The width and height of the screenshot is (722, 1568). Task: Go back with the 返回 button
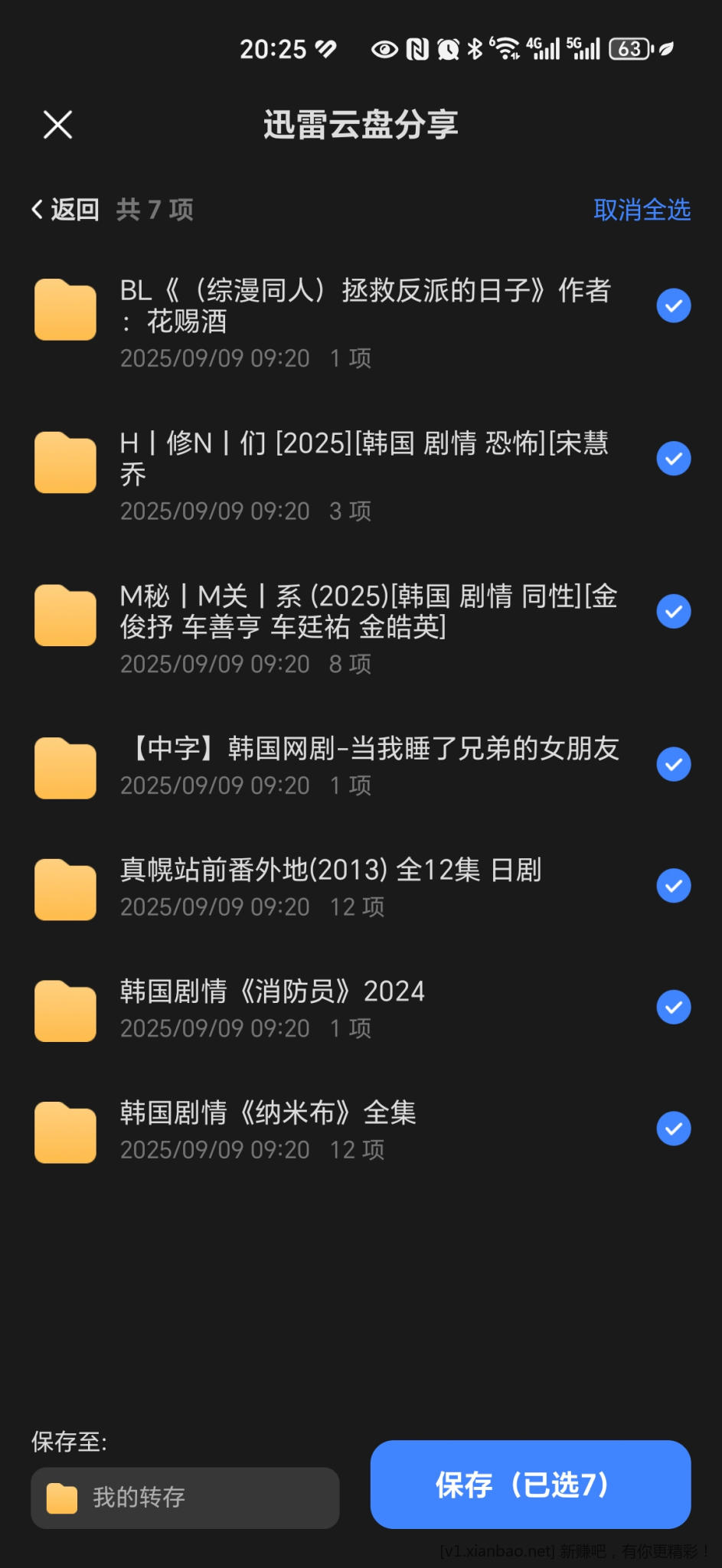66,209
